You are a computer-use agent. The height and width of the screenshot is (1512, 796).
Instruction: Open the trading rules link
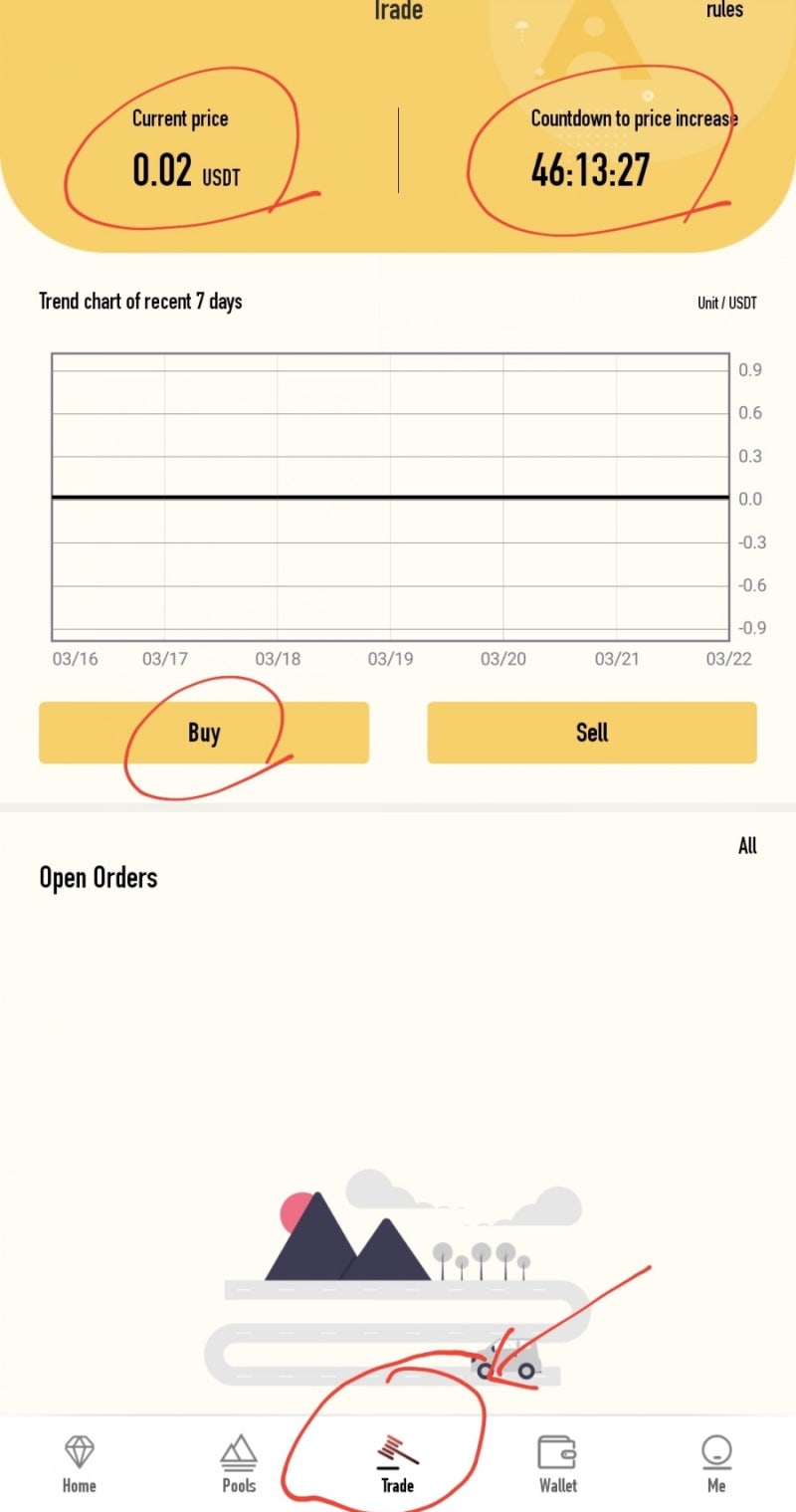[x=724, y=10]
